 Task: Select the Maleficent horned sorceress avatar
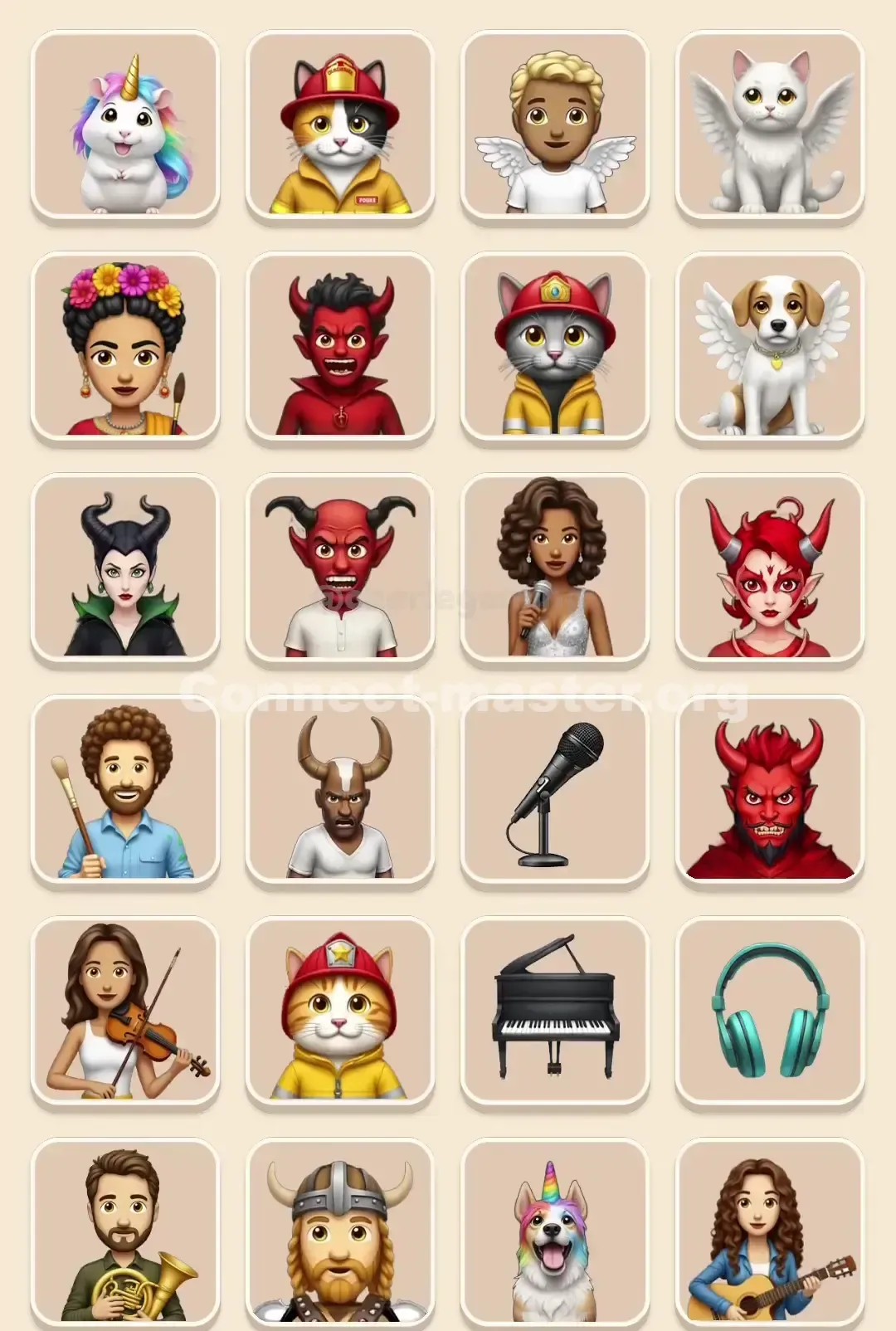tap(124, 566)
